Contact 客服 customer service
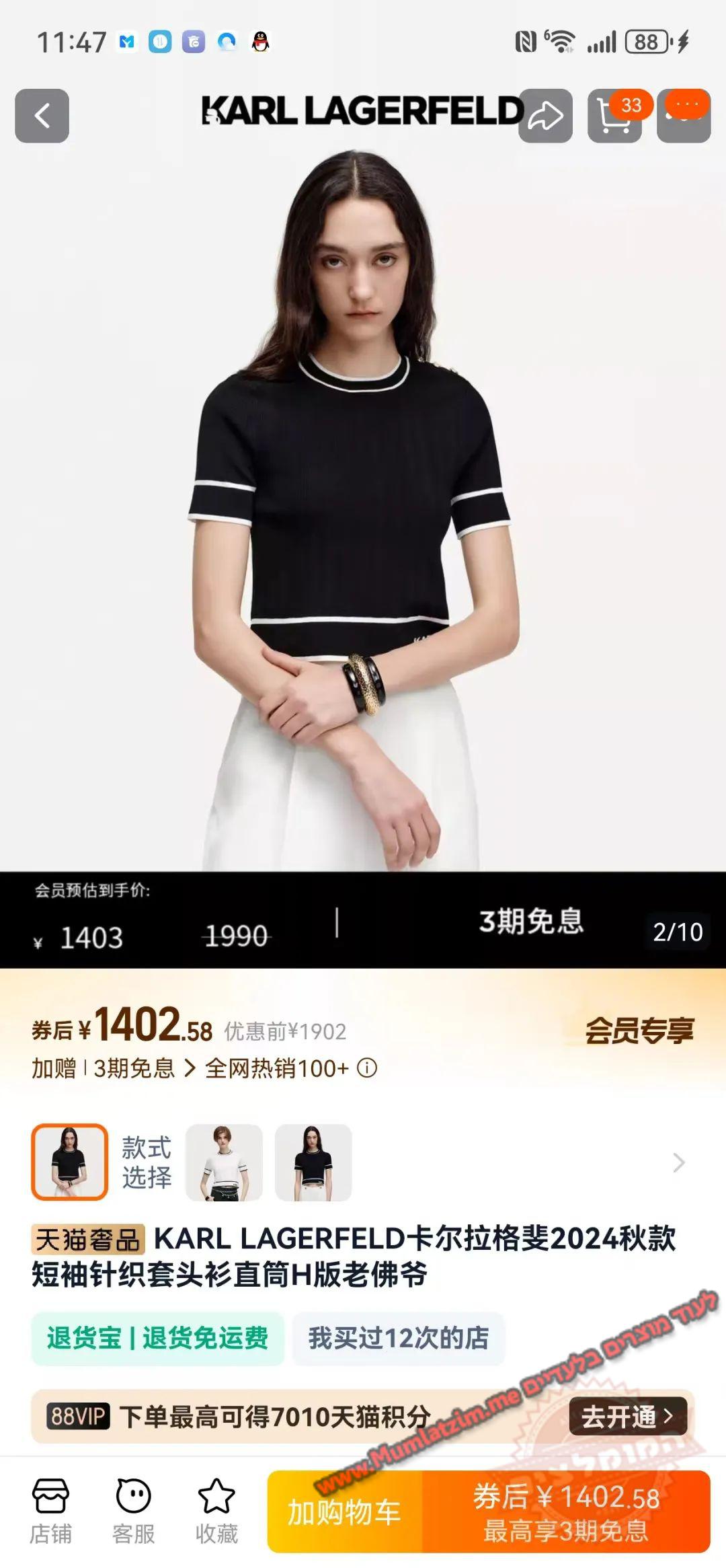The height and width of the screenshot is (1568, 726). pos(133,1511)
